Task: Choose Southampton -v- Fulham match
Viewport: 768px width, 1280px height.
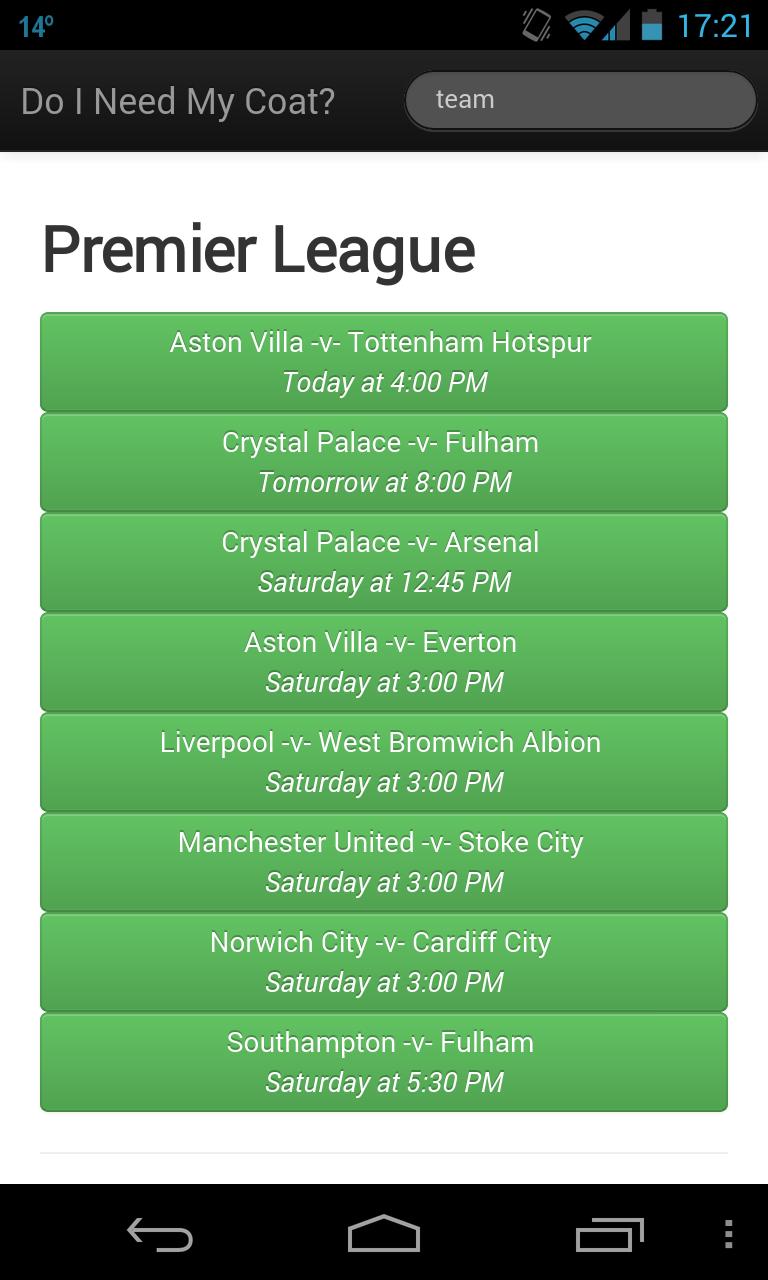Action: 384,1062
